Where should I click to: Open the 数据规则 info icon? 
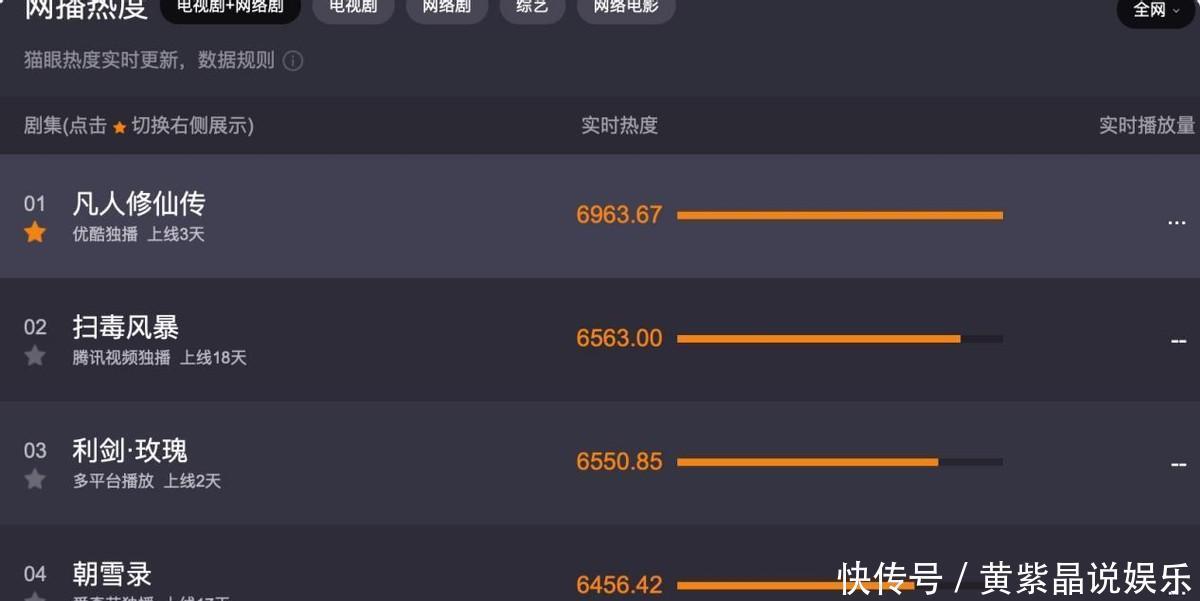(x=293, y=61)
